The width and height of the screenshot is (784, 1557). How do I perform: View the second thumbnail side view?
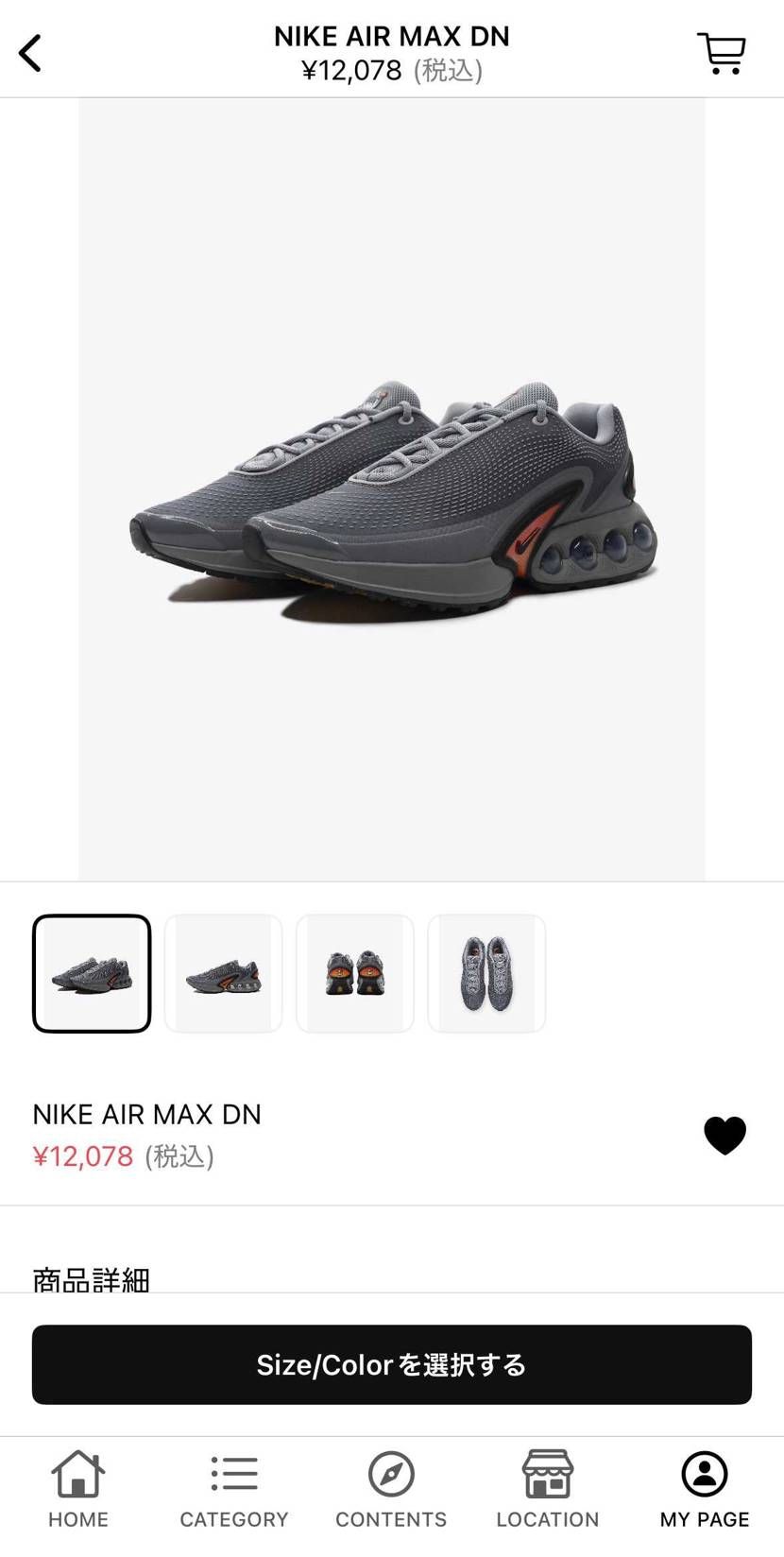tap(223, 973)
